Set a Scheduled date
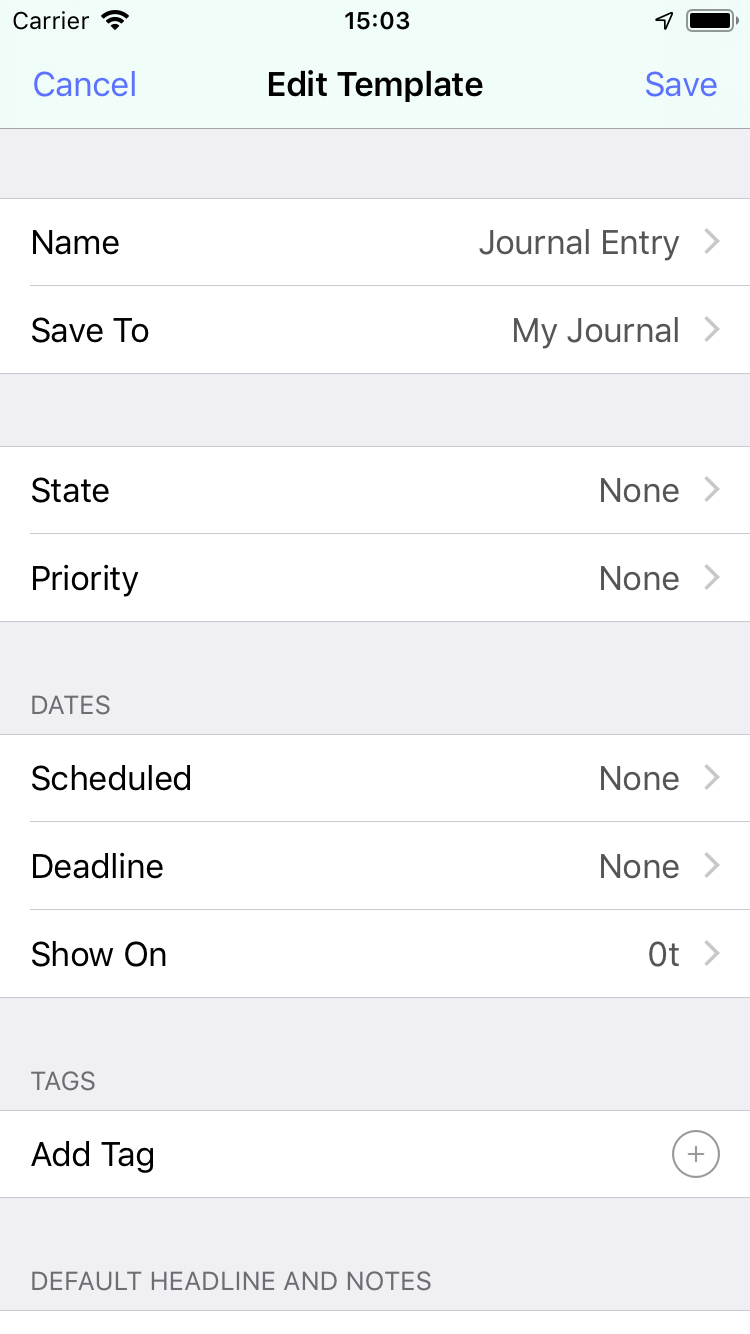The image size is (750, 1334). pos(375,778)
